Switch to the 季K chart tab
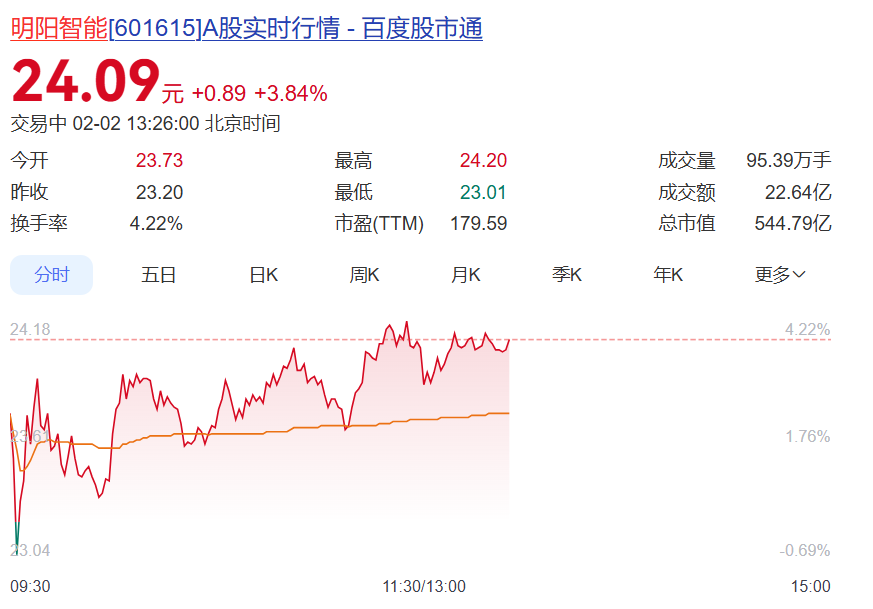The image size is (873, 609). tap(567, 275)
